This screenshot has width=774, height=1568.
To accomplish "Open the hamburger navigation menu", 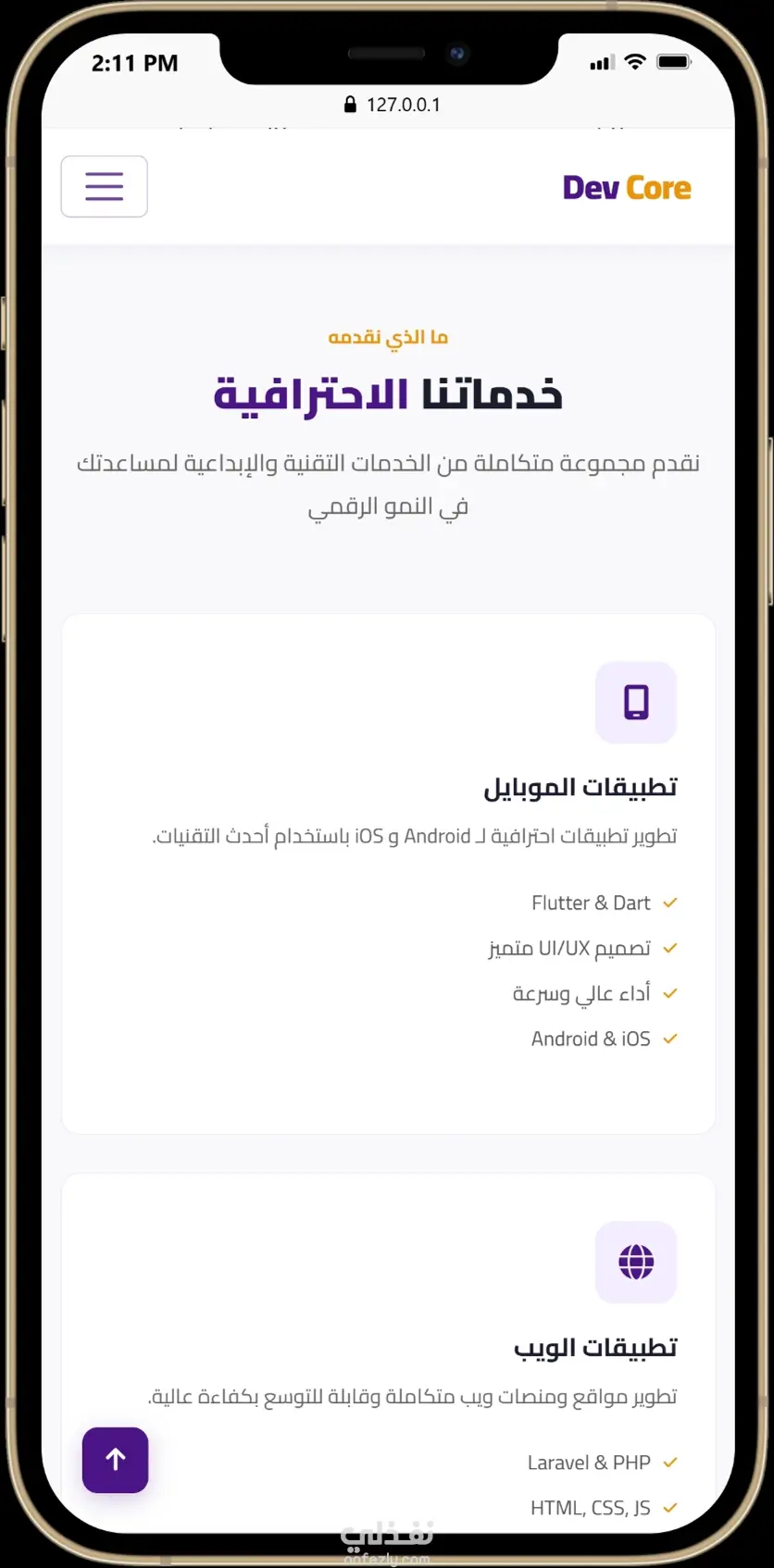I will tap(104, 186).
